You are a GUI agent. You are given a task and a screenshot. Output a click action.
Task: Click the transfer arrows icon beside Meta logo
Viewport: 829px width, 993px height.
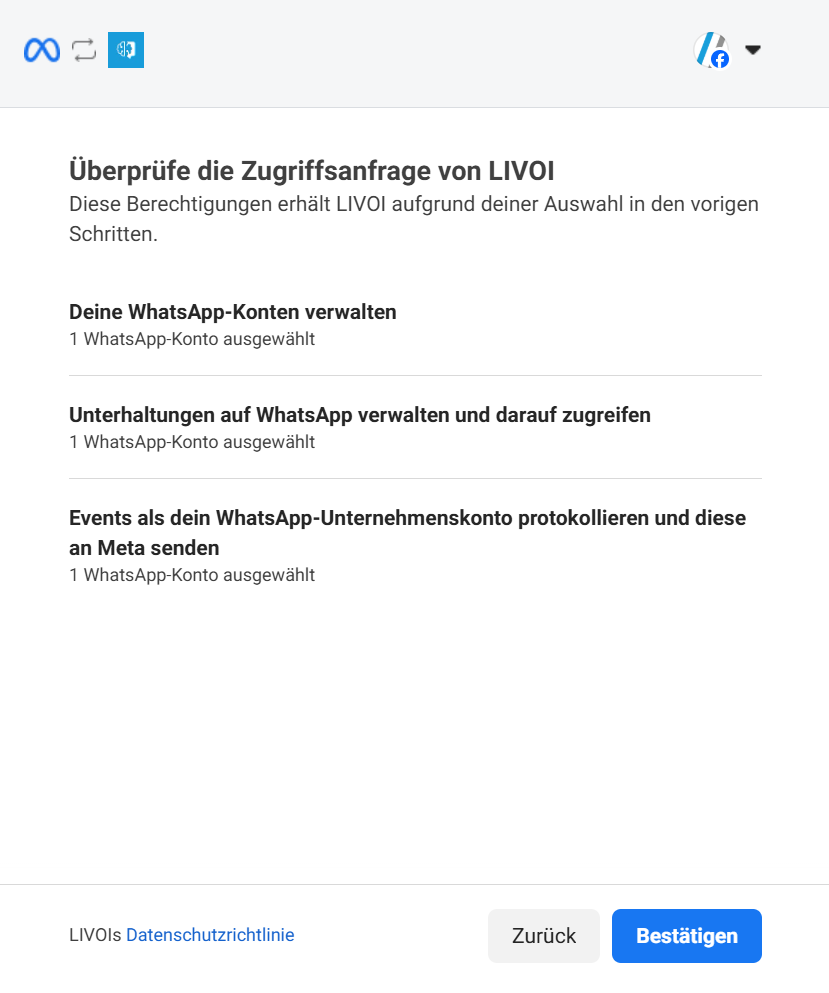[x=83, y=50]
